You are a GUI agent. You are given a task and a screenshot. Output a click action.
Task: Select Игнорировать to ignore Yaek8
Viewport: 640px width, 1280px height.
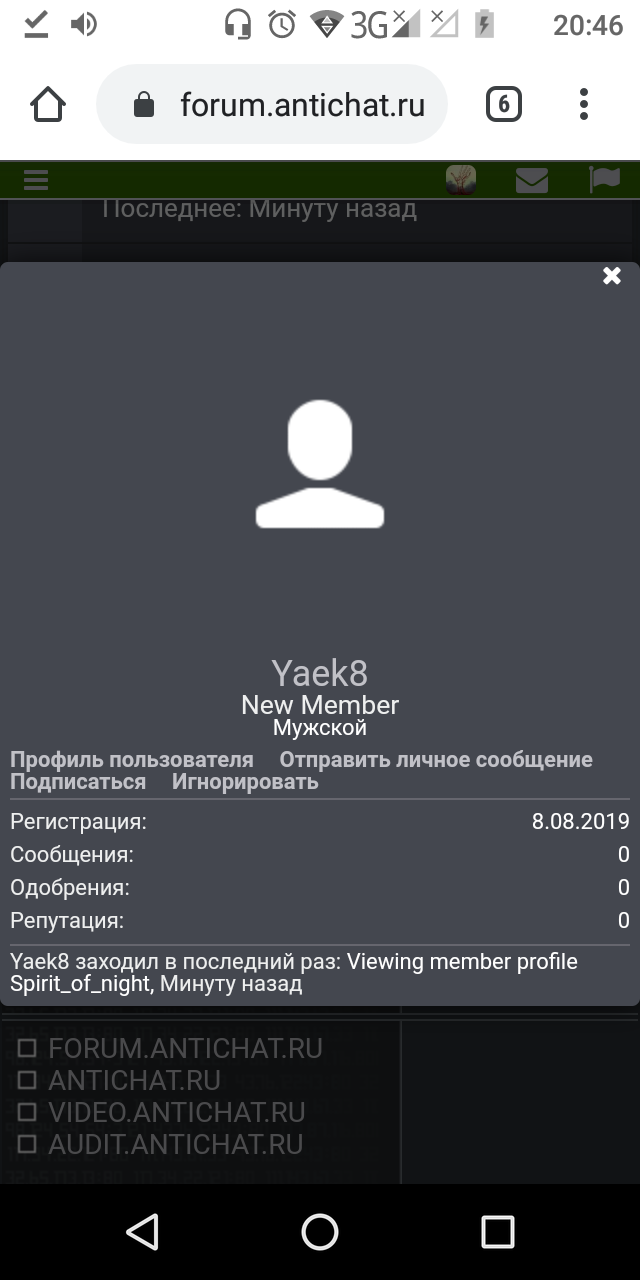(245, 782)
